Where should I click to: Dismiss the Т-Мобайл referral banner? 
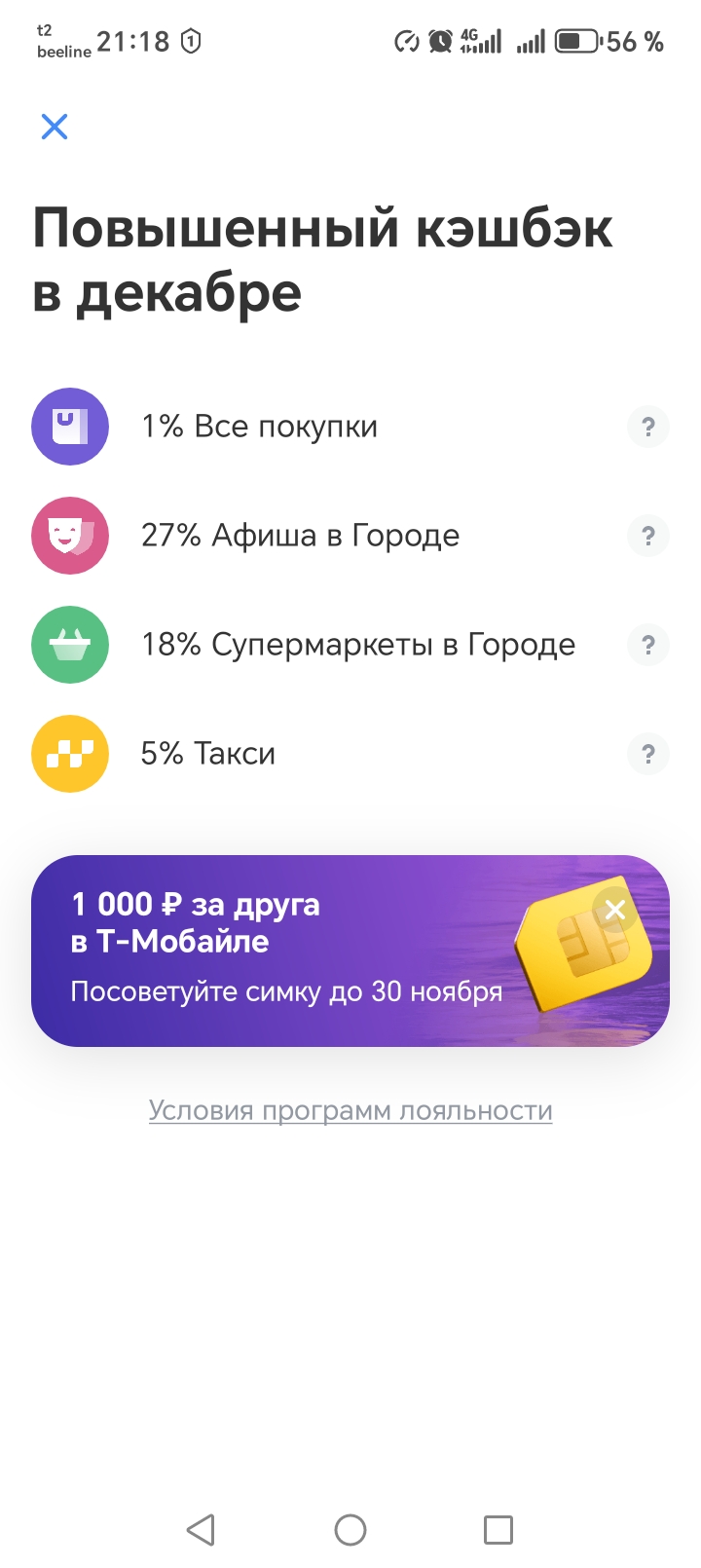point(615,910)
